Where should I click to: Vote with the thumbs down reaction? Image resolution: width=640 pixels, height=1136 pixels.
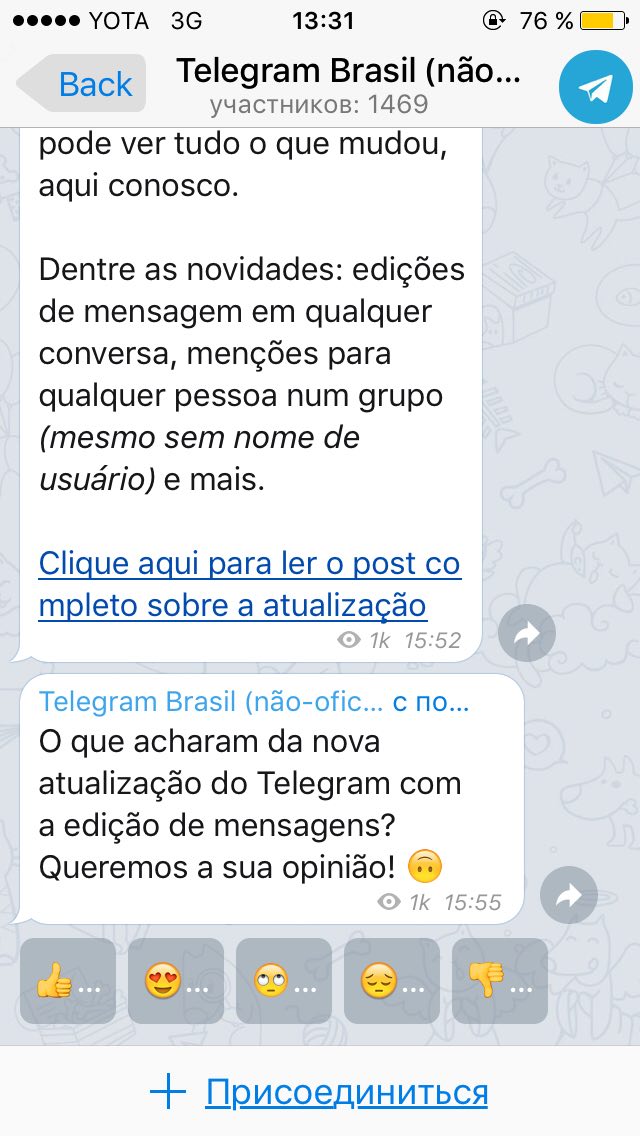point(500,981)
